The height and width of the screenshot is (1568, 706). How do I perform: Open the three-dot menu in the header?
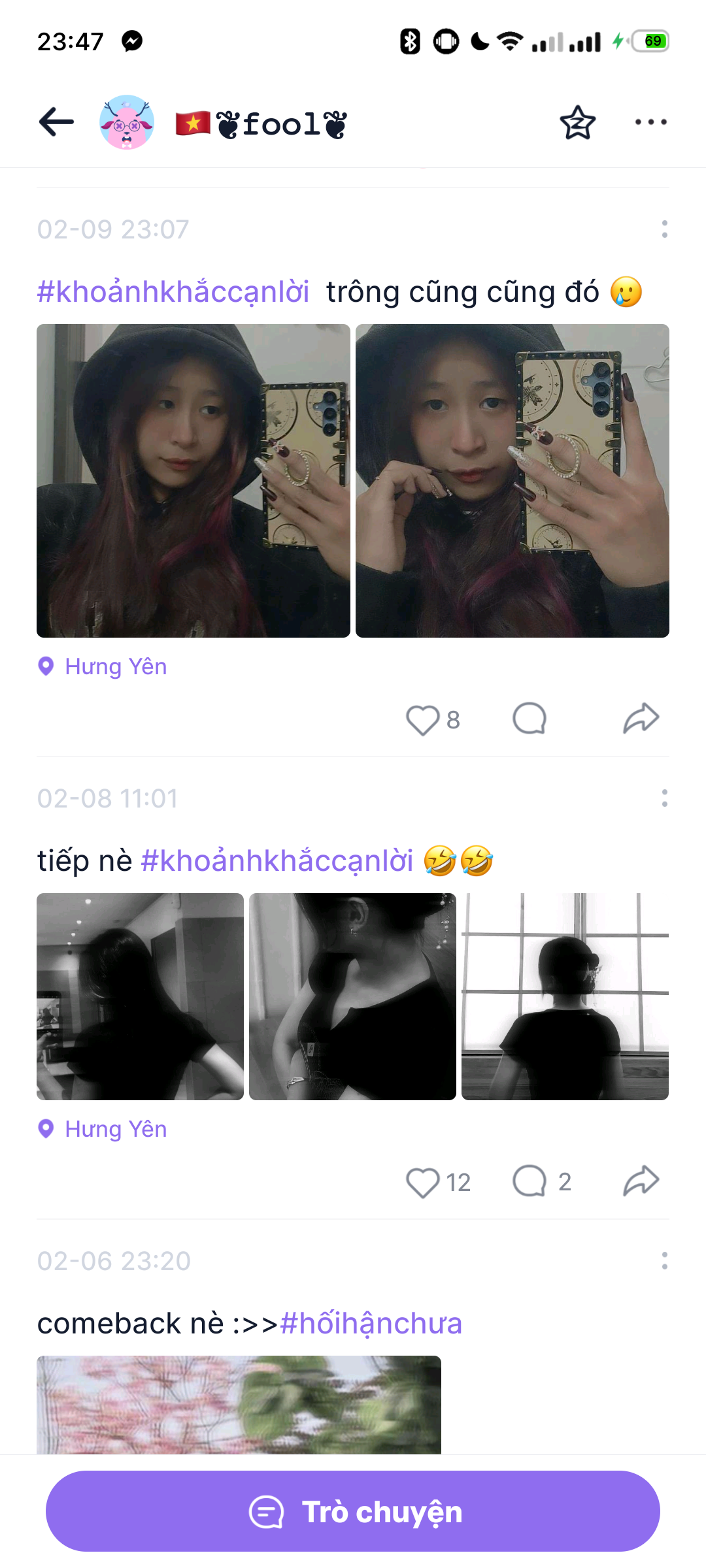[x=651, y=122]
